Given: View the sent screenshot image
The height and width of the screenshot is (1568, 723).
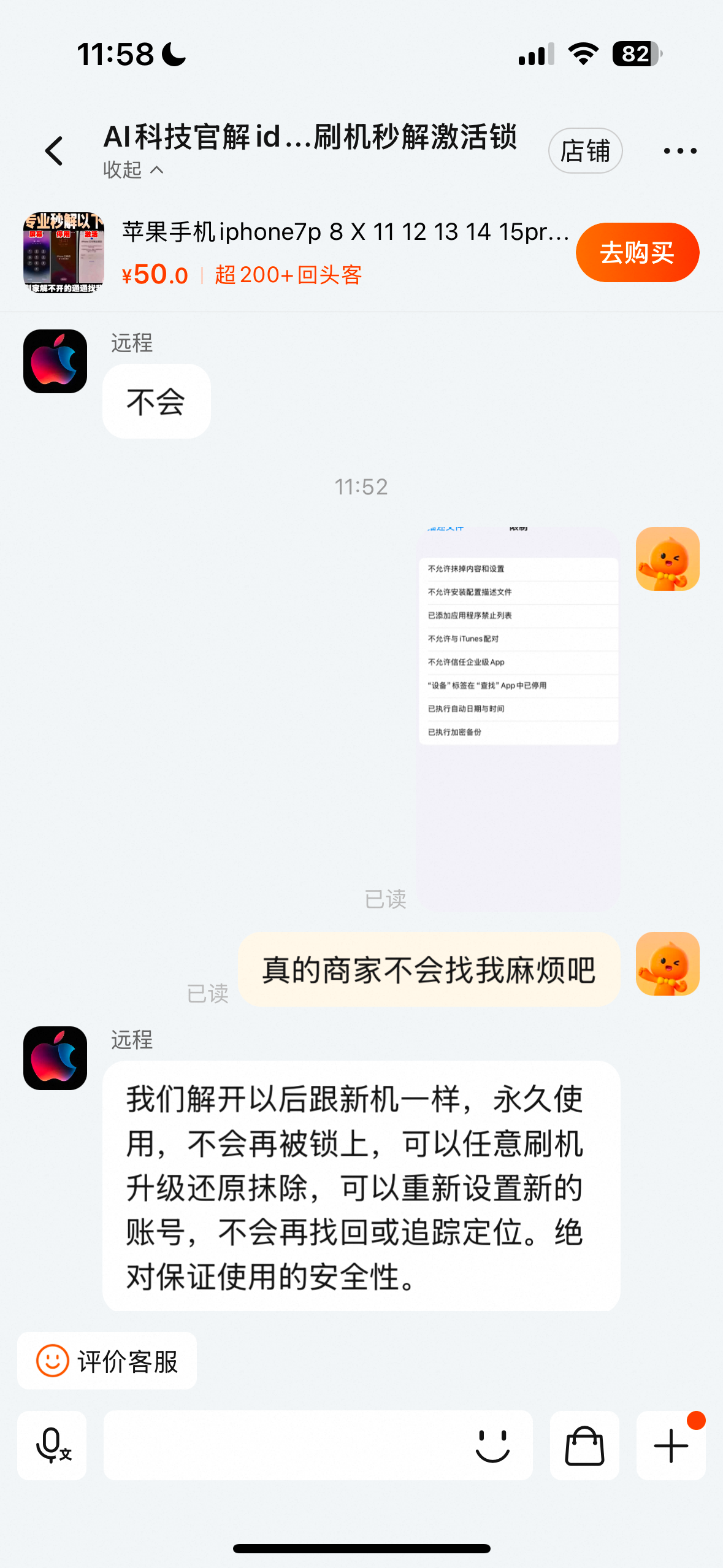Looking at the screenshot, I should pyautogui.click(x=518, y=718).
